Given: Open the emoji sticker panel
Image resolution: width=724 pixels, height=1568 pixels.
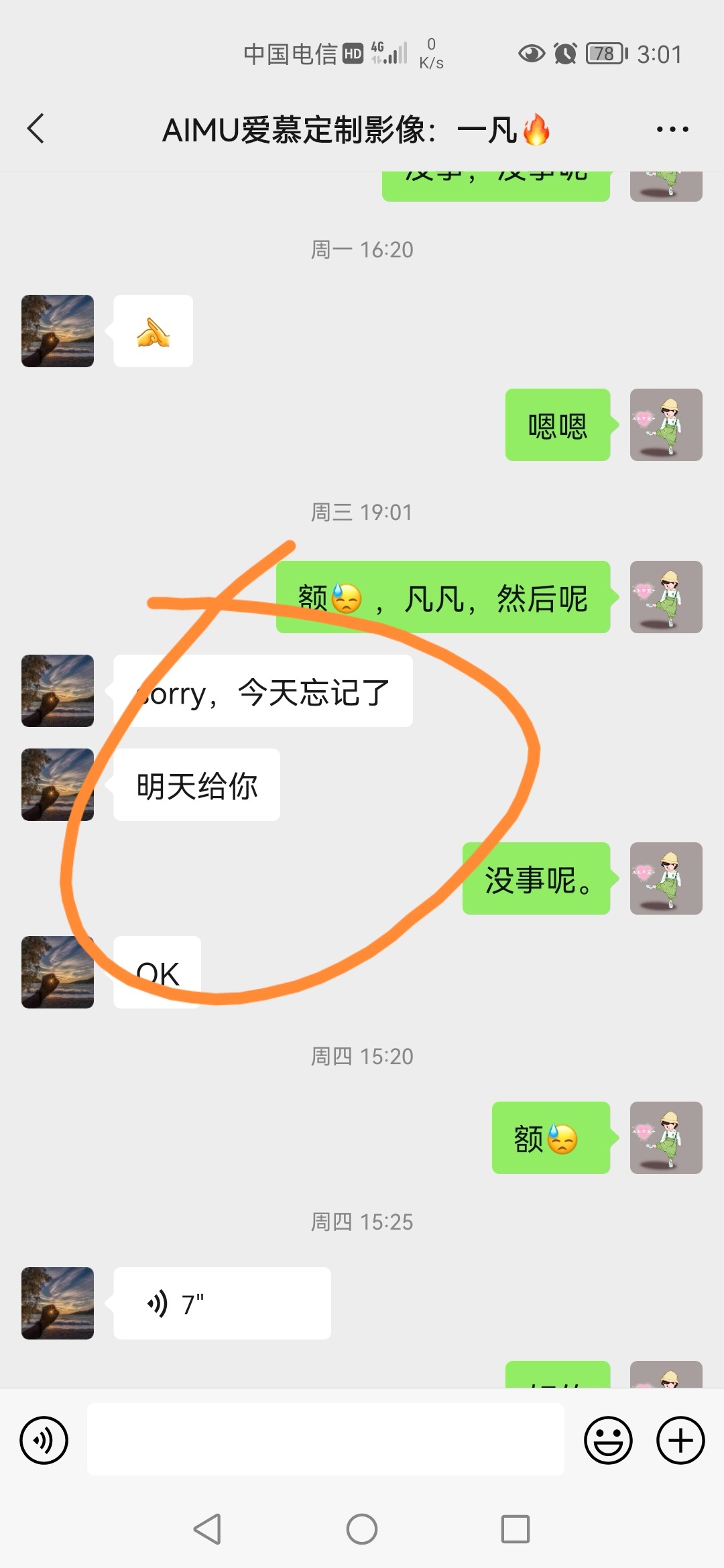Looking at the screenshot, I should (x=608, y=1440).
